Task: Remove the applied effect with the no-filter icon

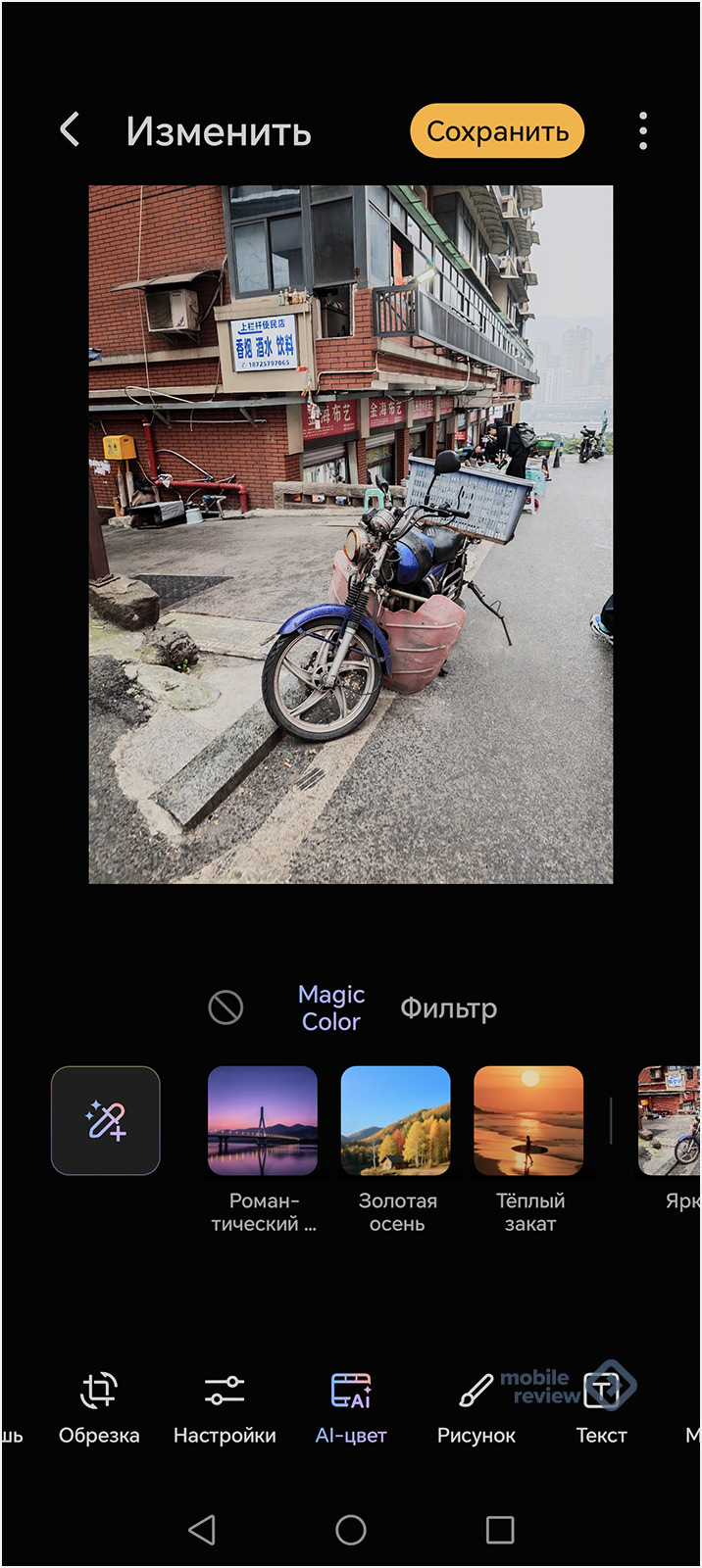Action: pyautogui.click(x=226, y=1006)
